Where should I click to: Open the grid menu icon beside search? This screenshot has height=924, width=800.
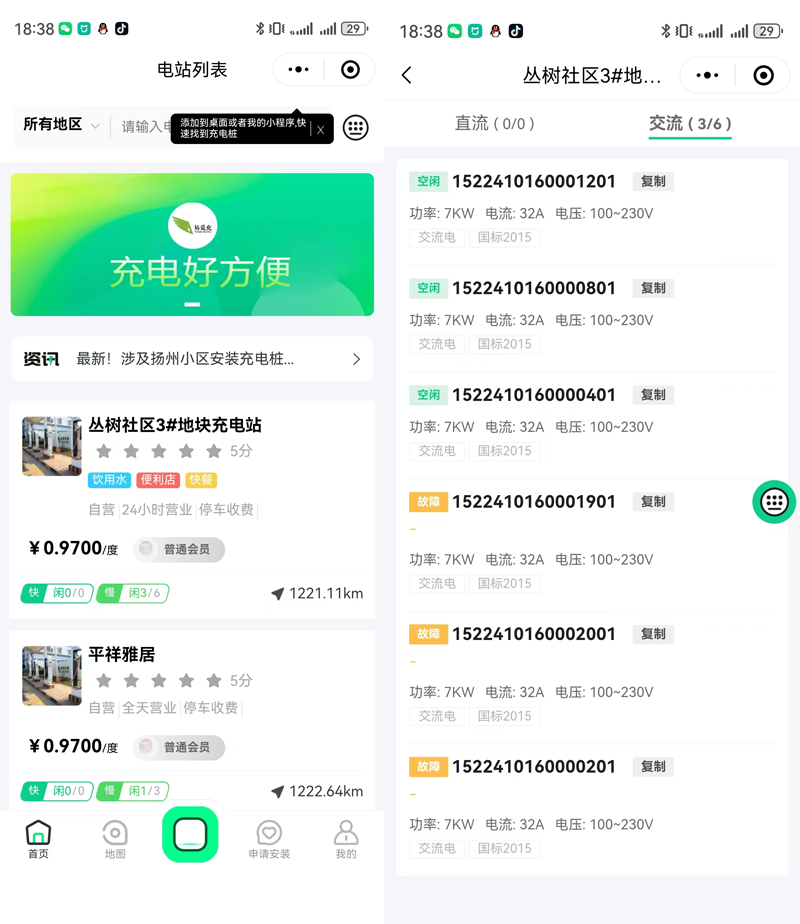pos(355,127)
